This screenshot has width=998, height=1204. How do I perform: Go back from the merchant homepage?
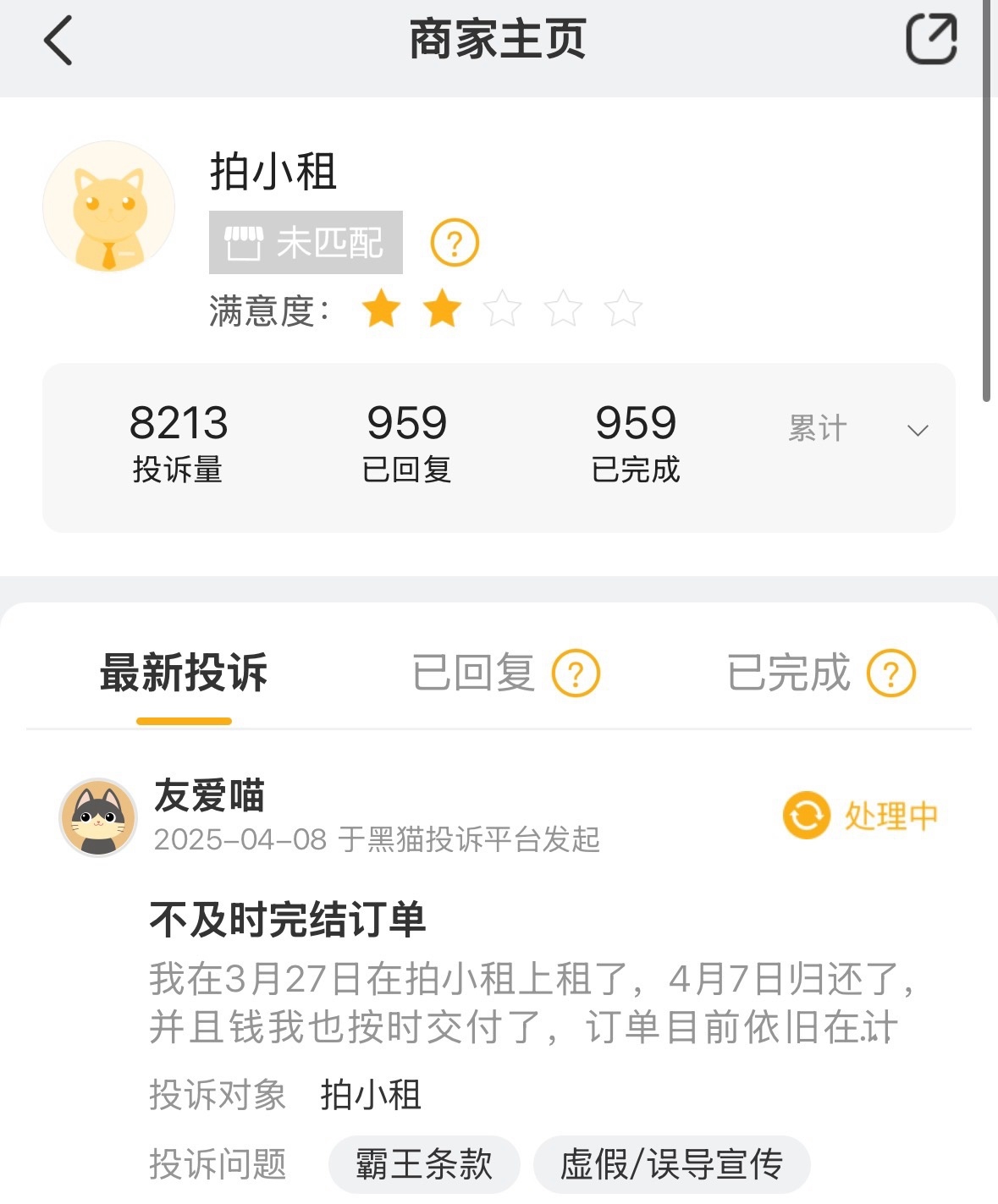(58, 41)
